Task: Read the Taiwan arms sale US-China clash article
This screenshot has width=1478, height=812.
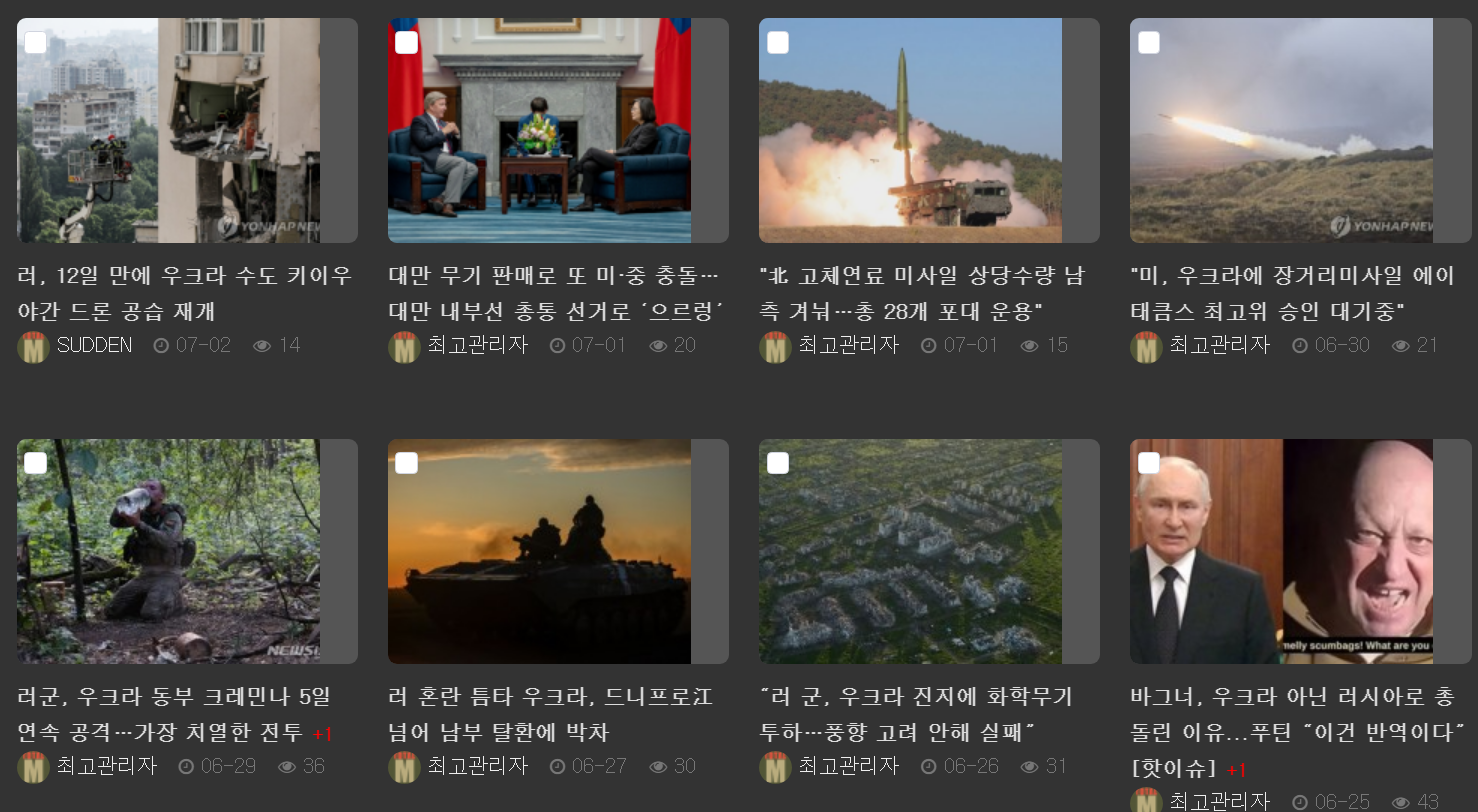Action: pyautogui.click(x=555, y=293)
